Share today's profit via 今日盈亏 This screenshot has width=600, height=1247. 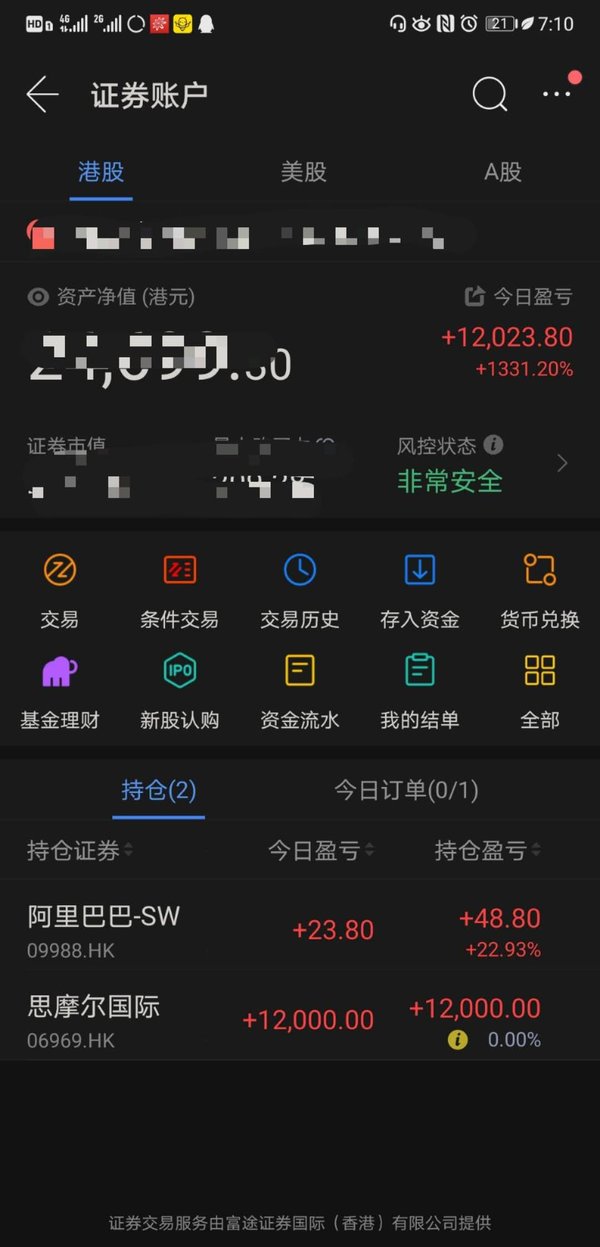(519, 296)
